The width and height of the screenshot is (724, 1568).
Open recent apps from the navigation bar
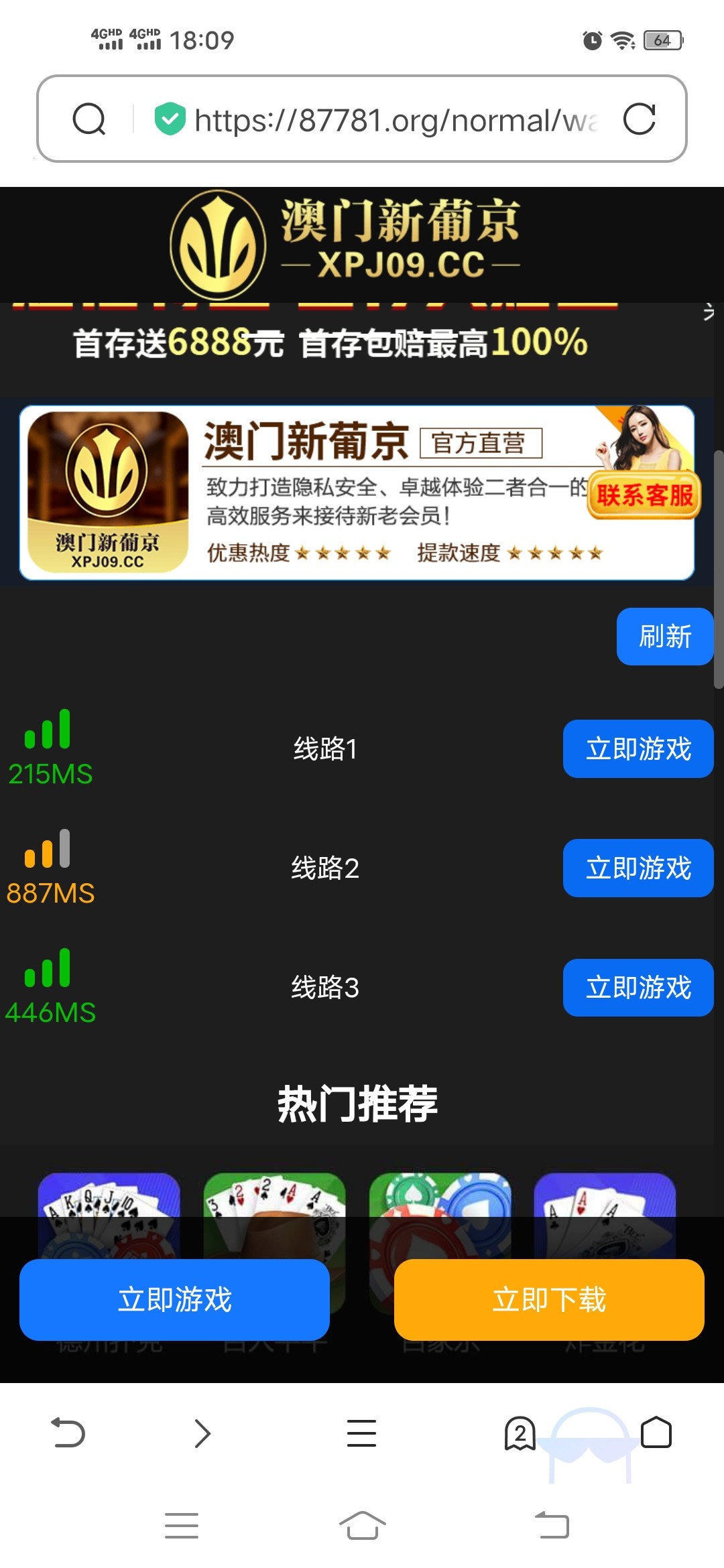click(x=182, y=1526)
